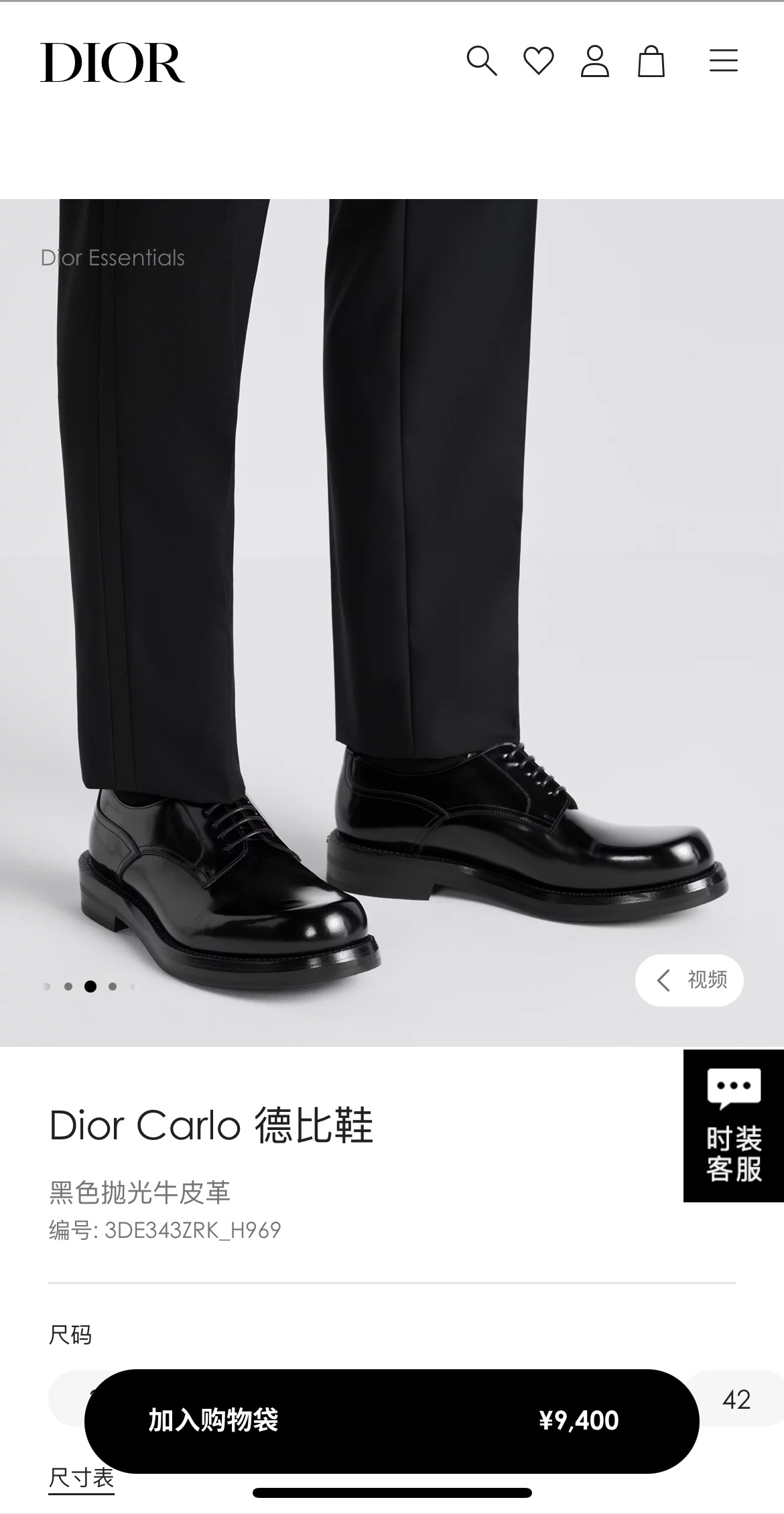Select the fourth carousel dot

[113, 986]
